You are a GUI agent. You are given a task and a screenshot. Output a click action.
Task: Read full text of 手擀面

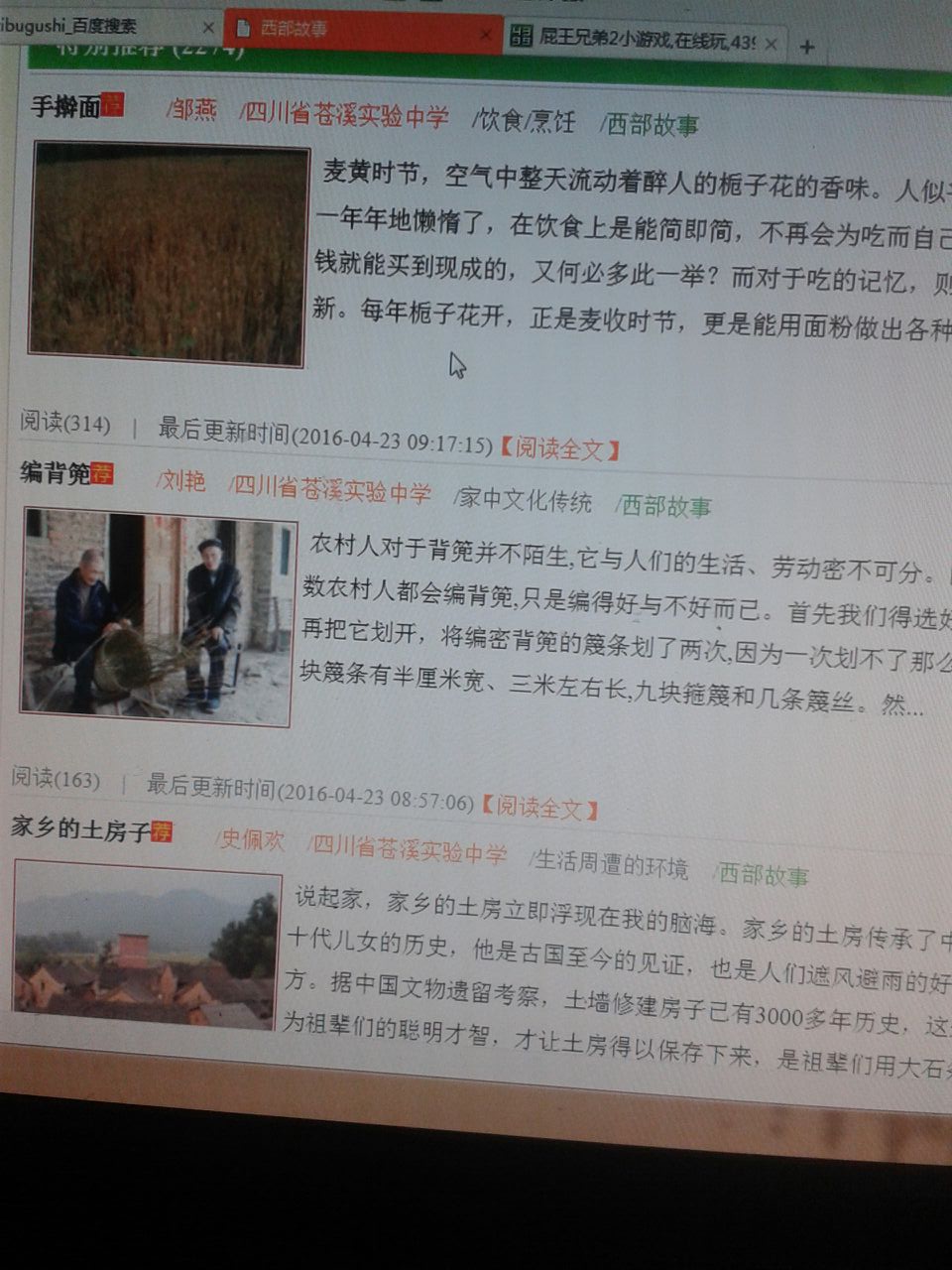pyautogui.click(x=559, y=448)
